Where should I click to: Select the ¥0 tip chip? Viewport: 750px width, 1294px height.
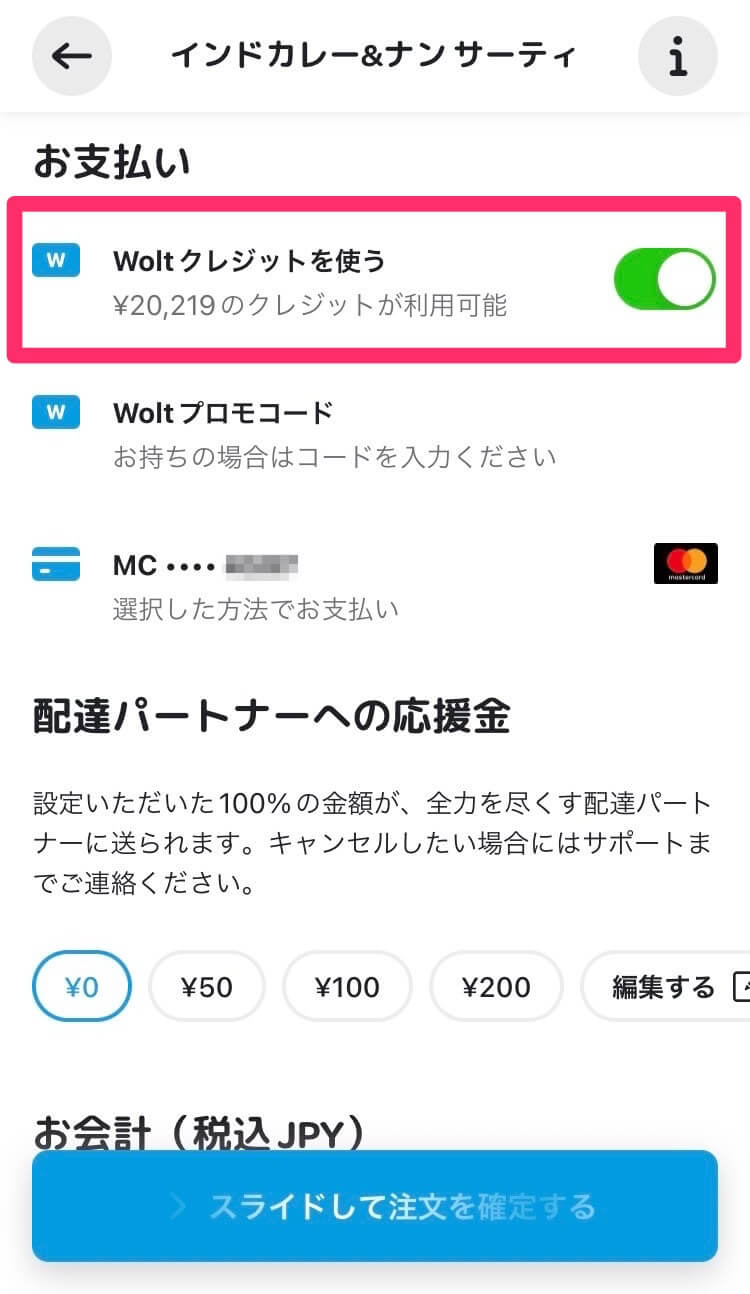pos(82,987)
